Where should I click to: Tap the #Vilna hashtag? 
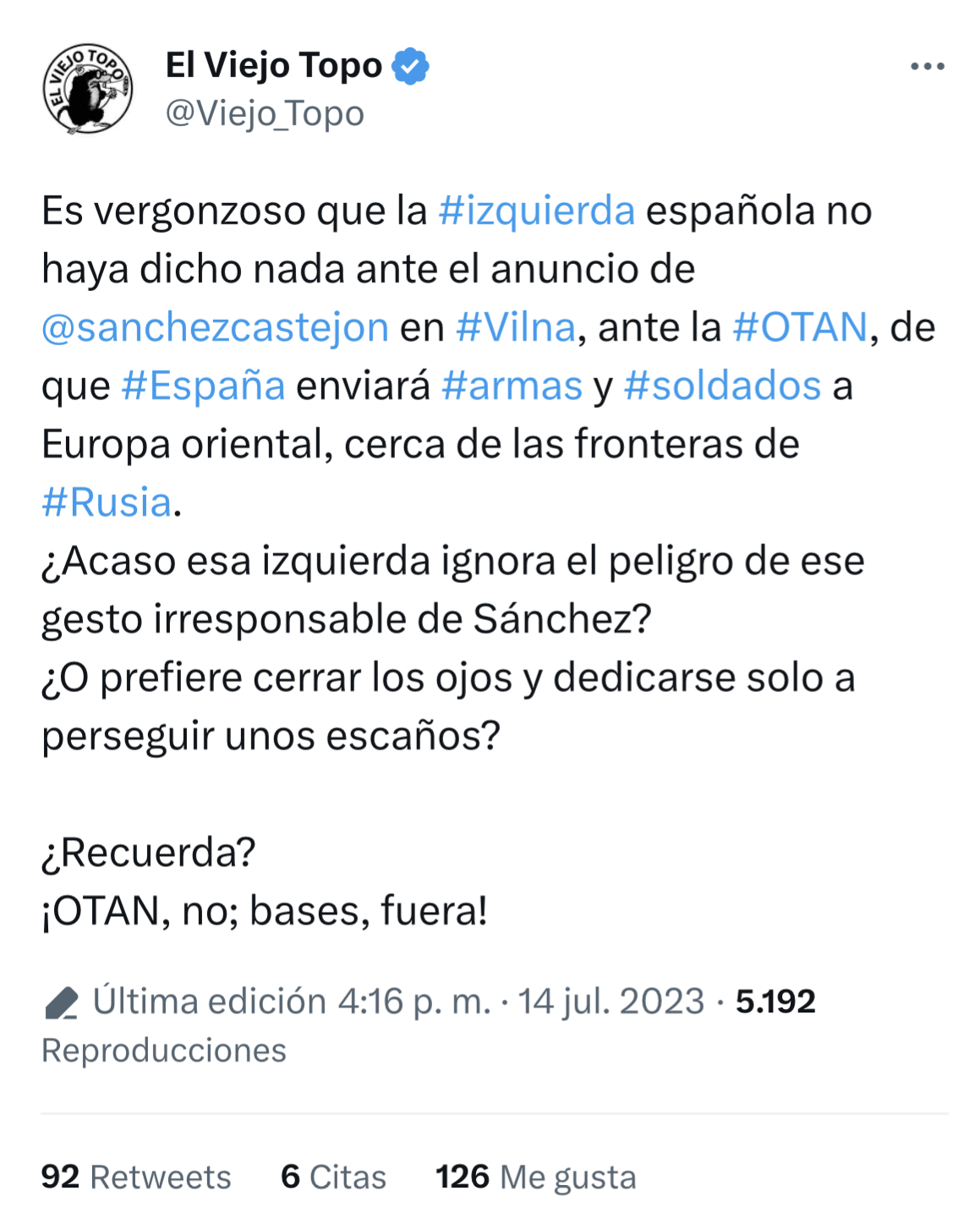coord(515,327)
